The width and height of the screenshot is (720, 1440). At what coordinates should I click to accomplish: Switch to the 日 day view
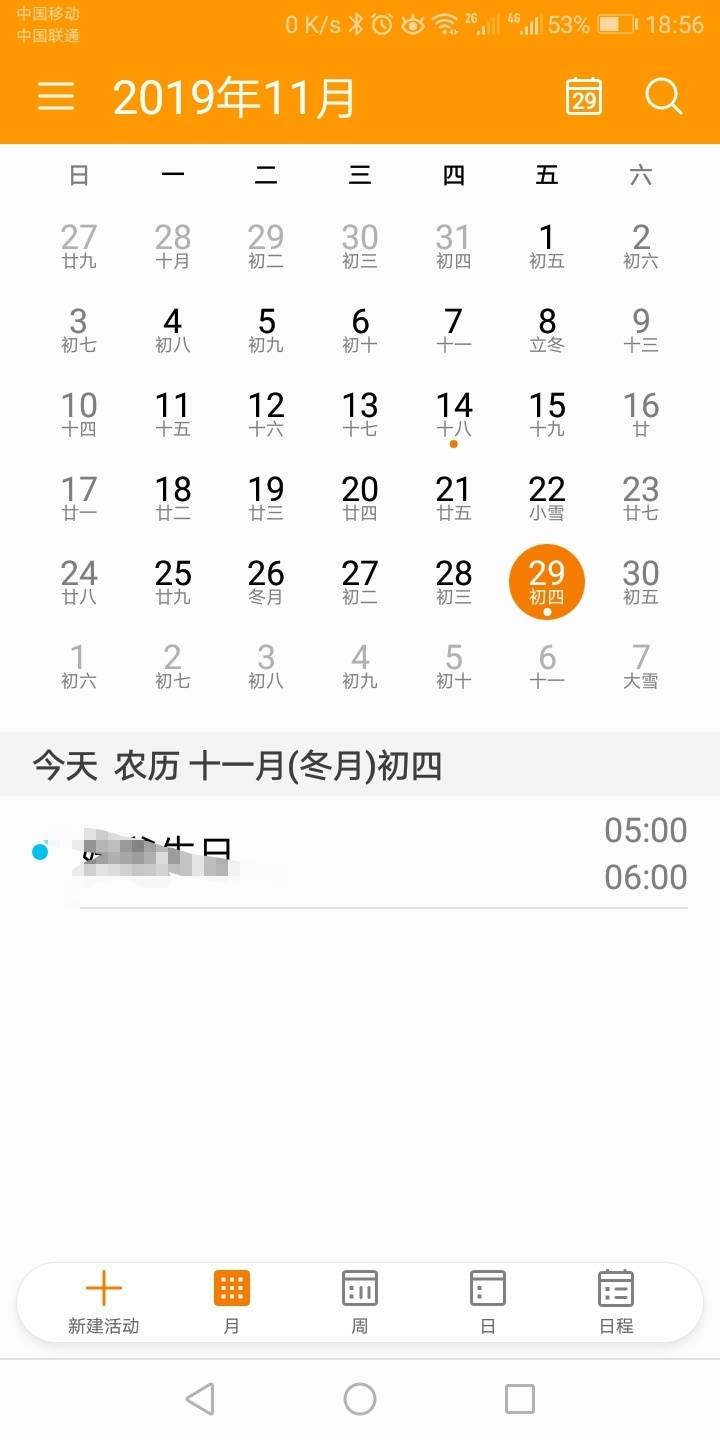[488, 1302]
